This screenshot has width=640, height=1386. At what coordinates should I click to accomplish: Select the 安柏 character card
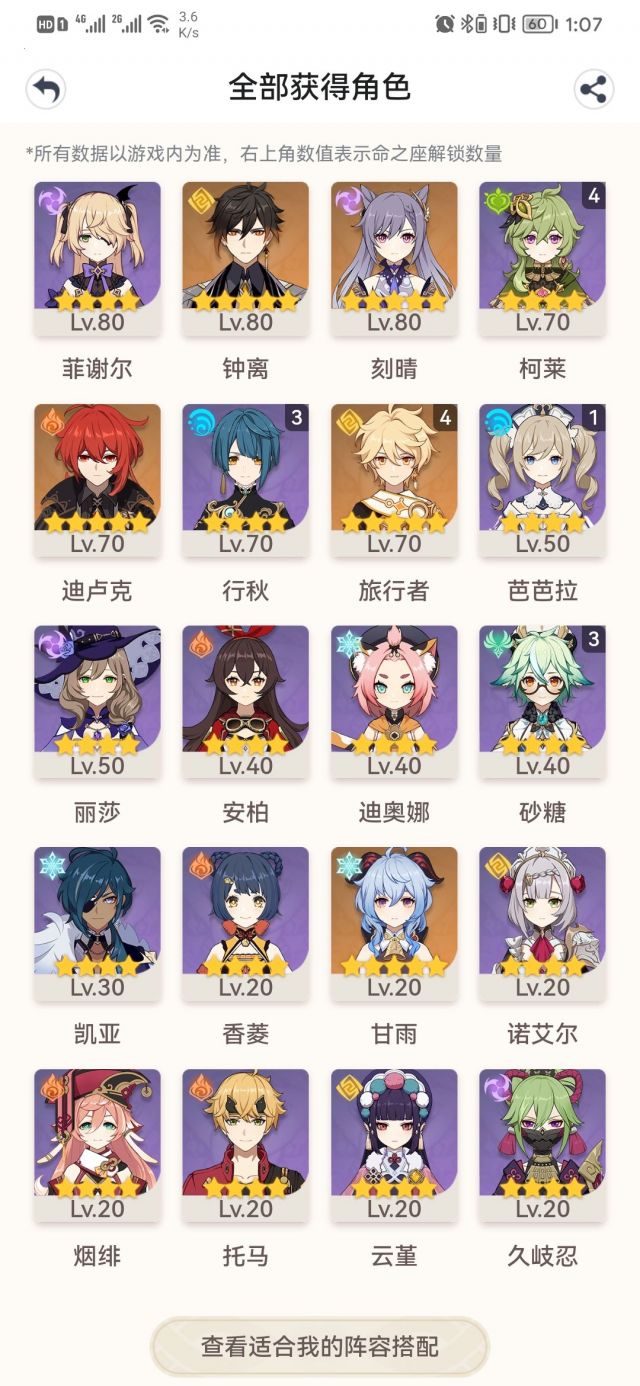point(245,702)
